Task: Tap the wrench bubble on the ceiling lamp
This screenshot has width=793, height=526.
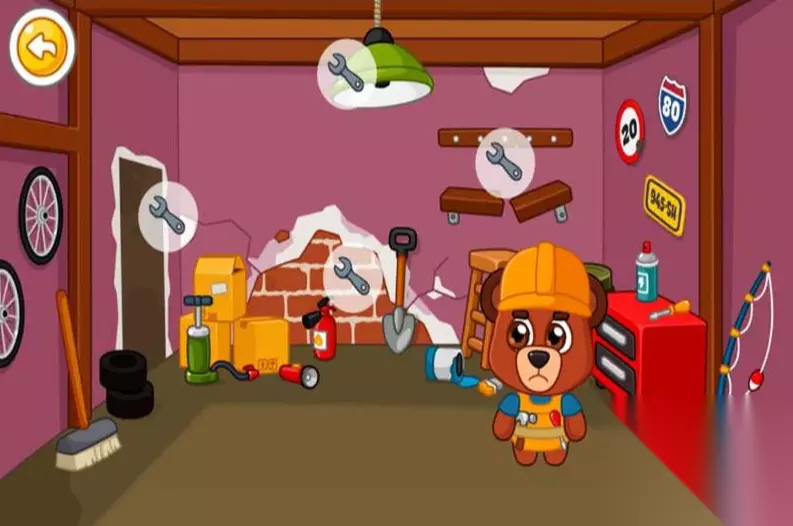Action: (x=347, y=73)
